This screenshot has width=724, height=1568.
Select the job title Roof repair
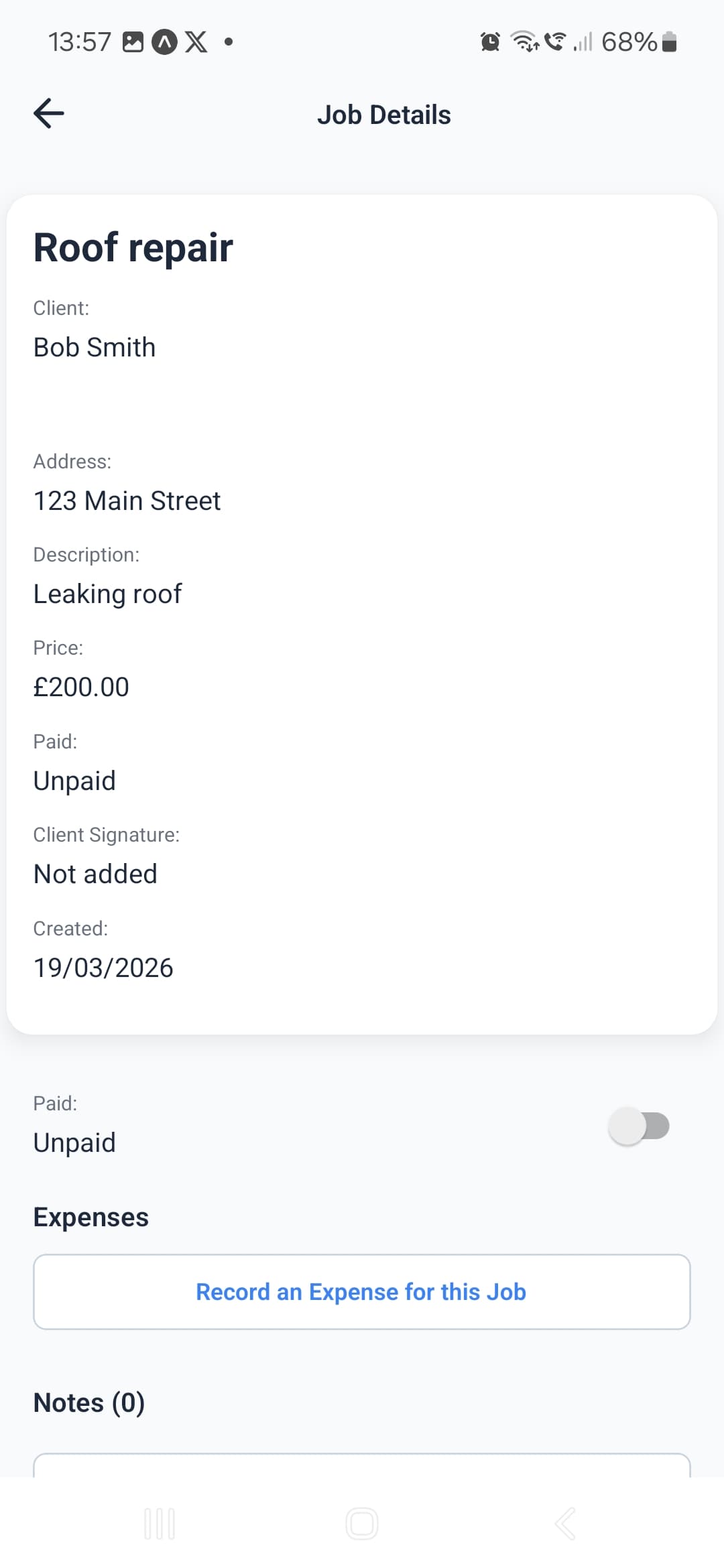pos(132,247)
